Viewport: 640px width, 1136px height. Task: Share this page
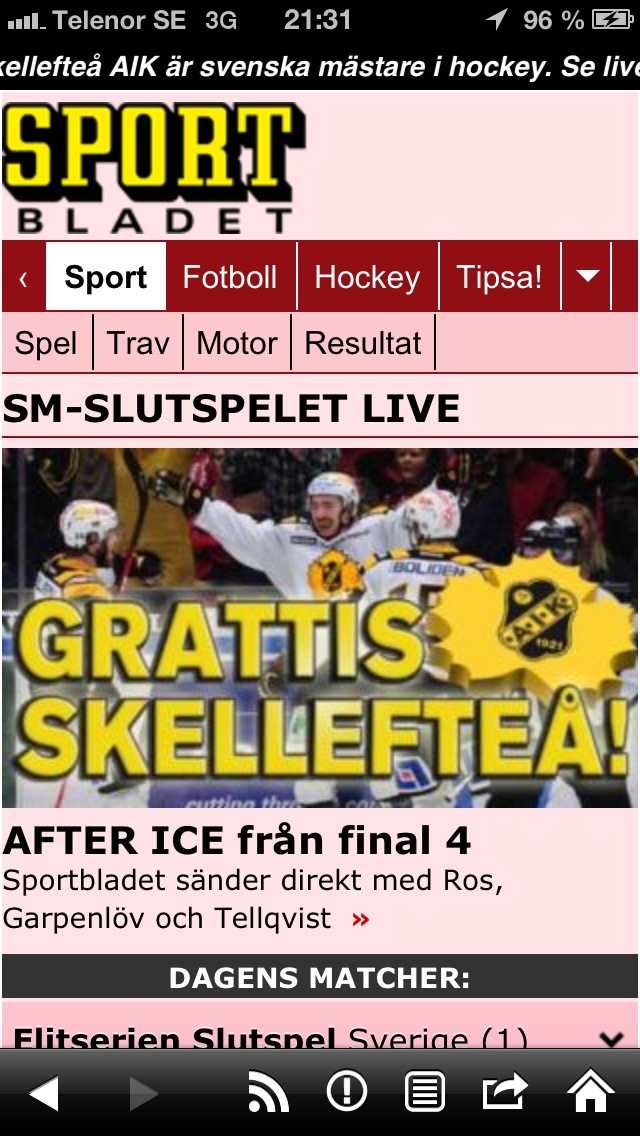coord(504,1093)
